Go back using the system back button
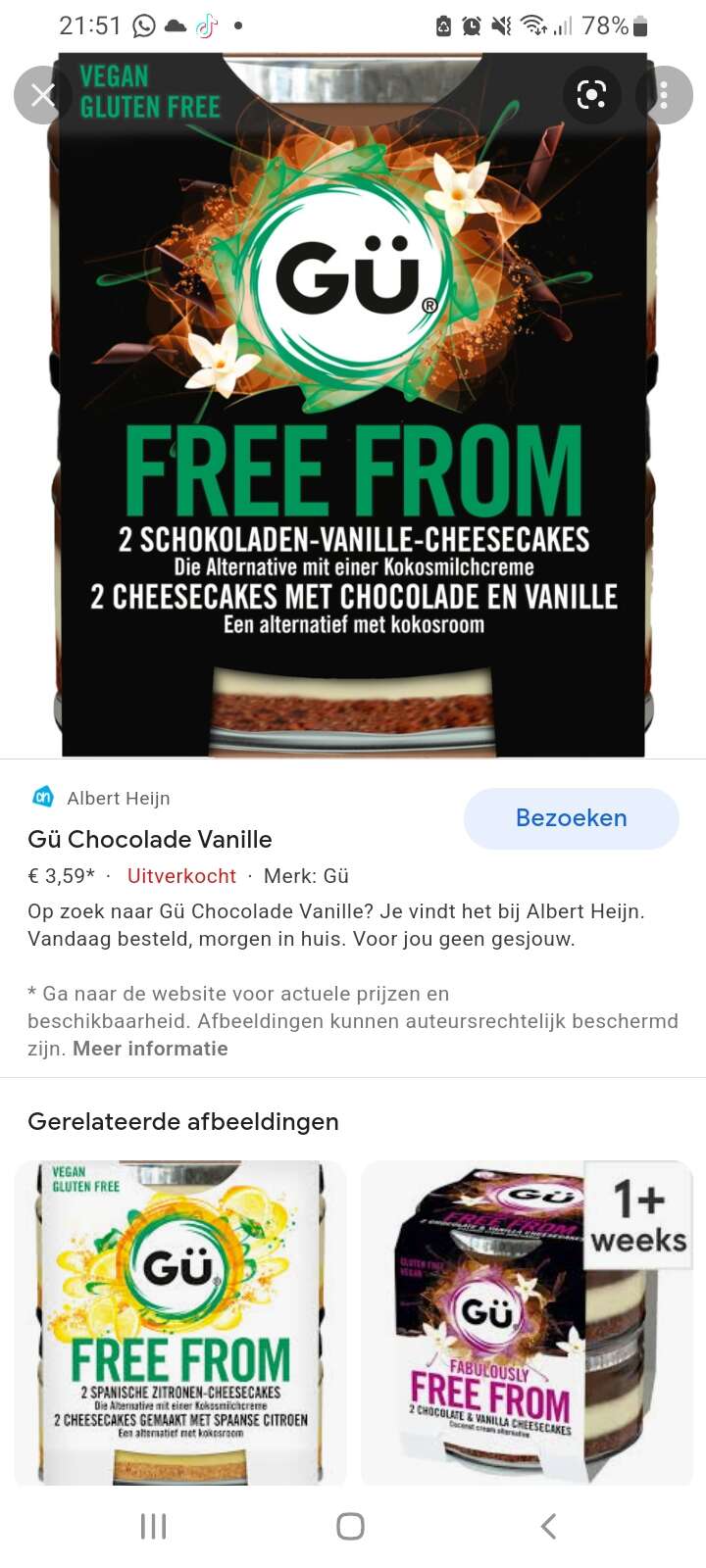This screenshot has height=1568, width=706. pos(548,1526)
